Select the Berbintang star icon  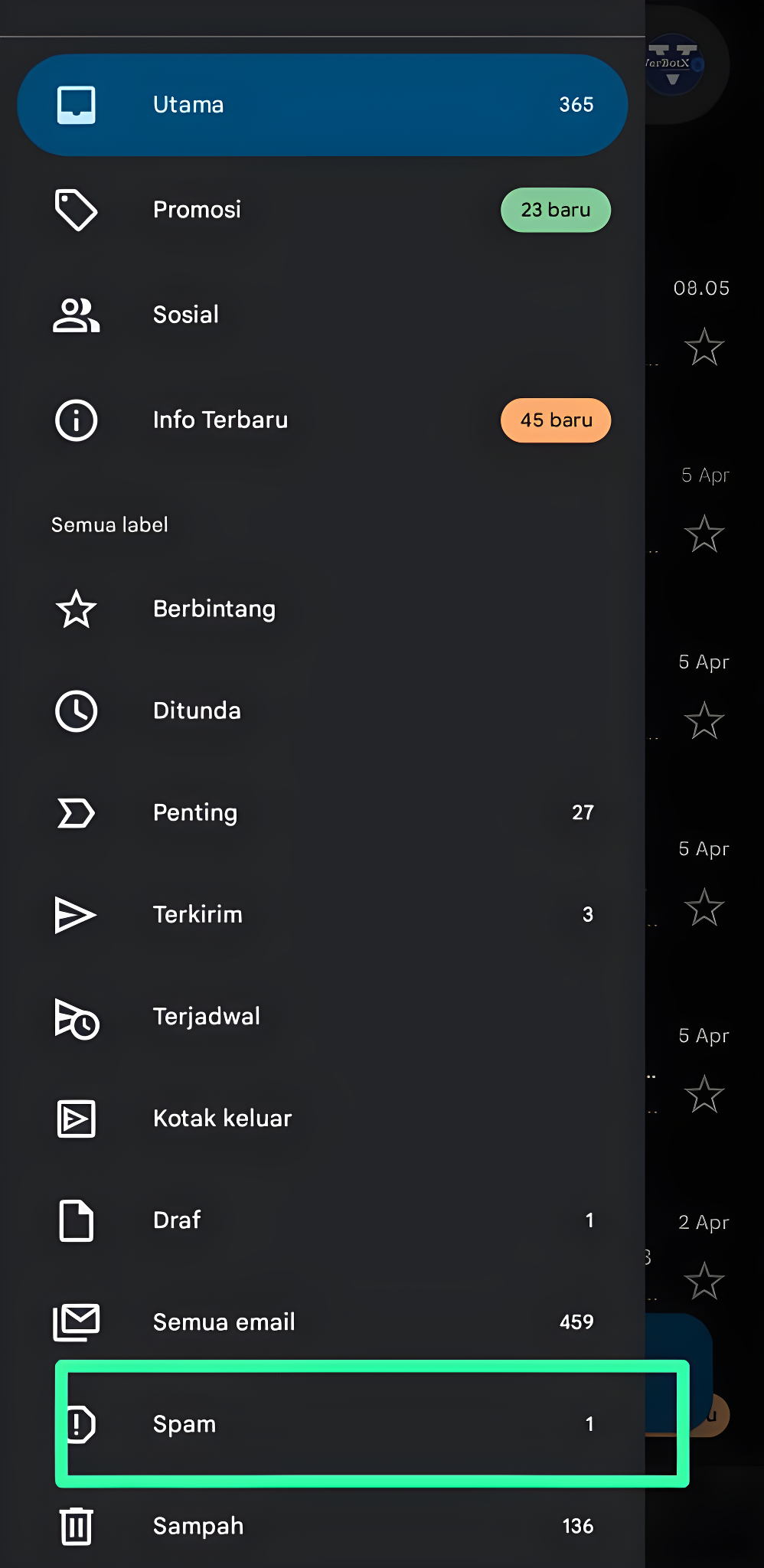76,609
